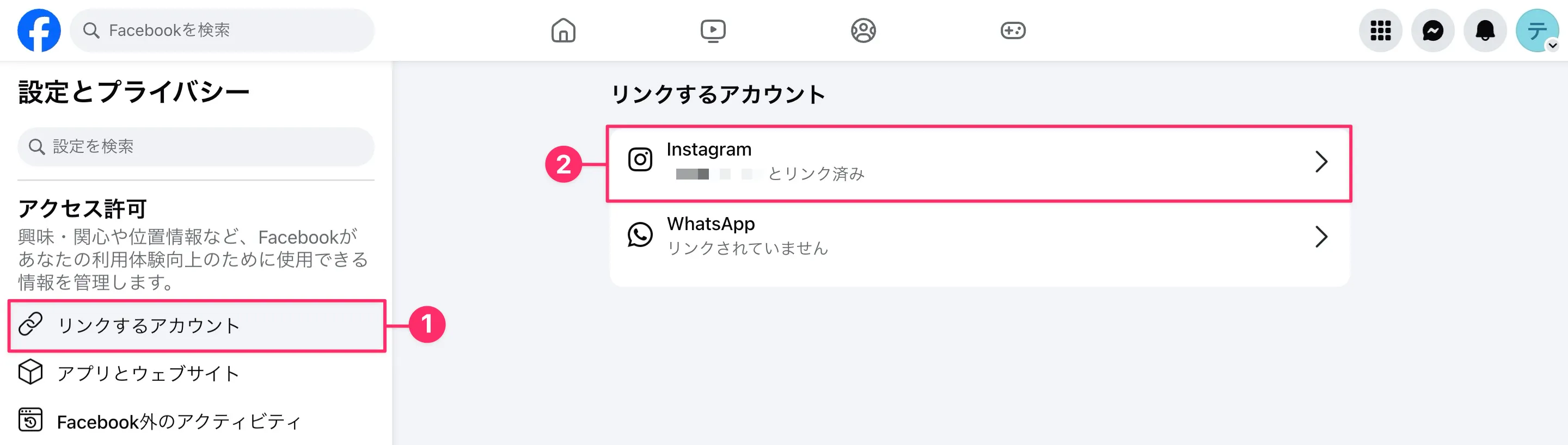Tap the Facebook logo
The width and height of the screenshot is (1568, 445).
pos(39,30)
